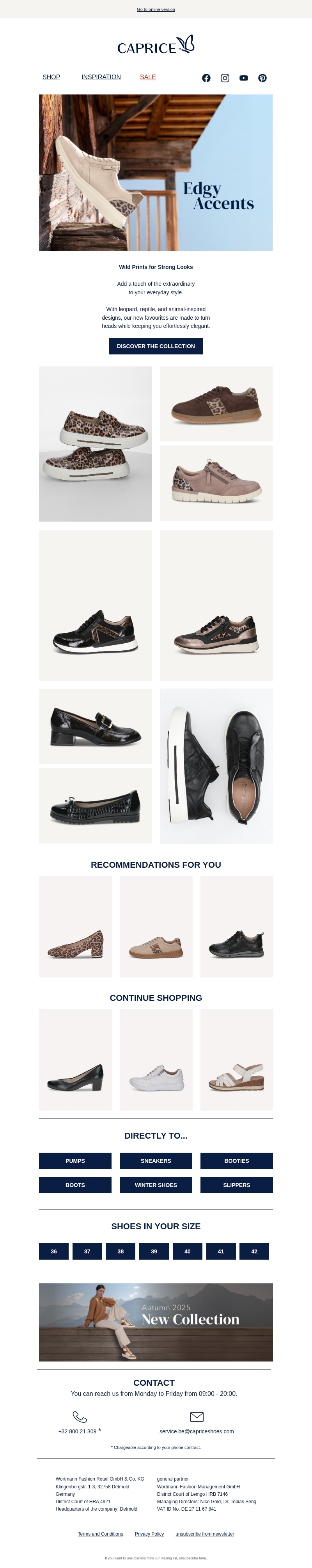Select shoe size 42
The height and width of the screenshot is (1568, 312).
(x=254, y=1251)
